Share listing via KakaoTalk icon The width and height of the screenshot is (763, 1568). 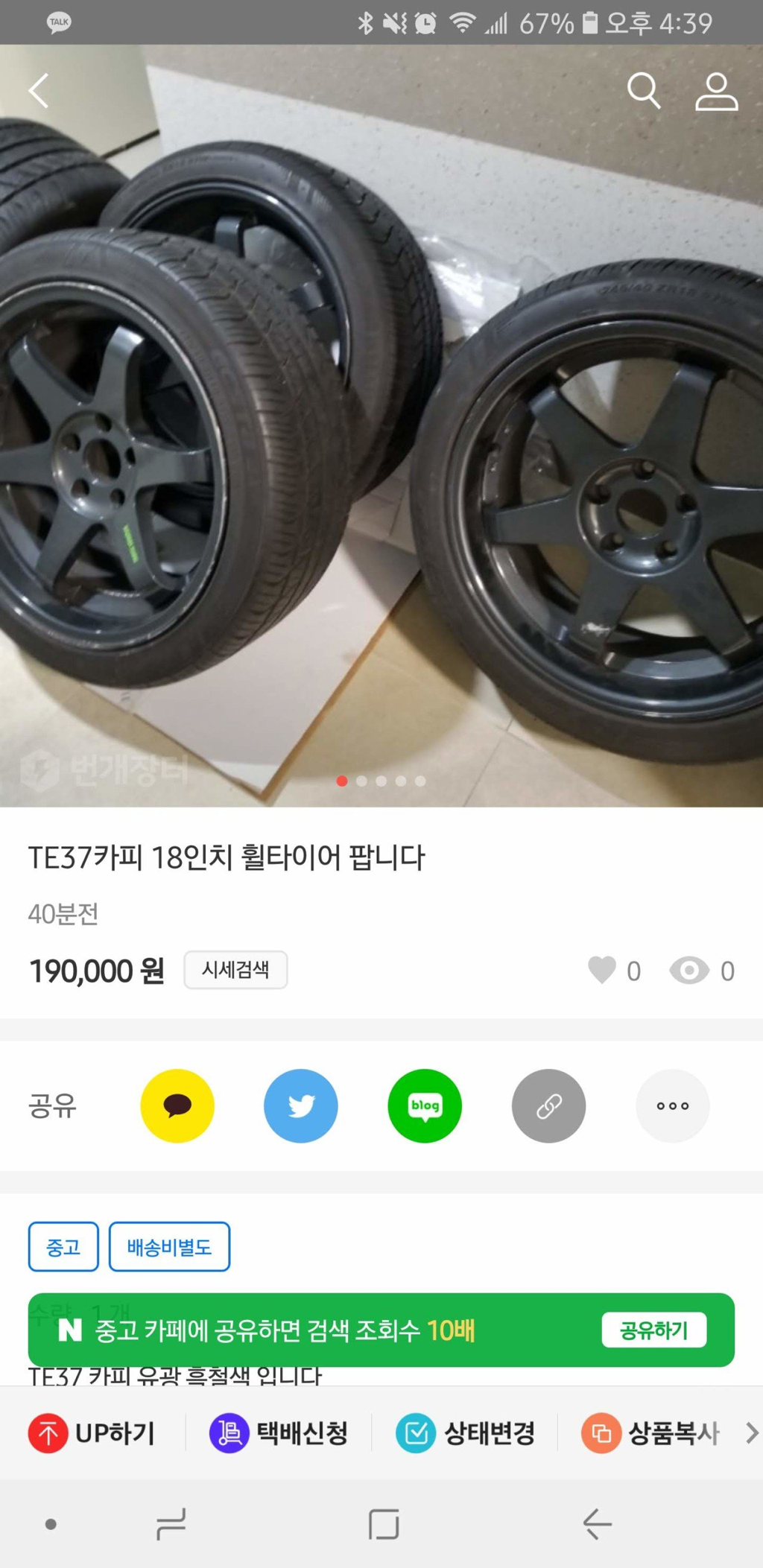click(177, 1105)
